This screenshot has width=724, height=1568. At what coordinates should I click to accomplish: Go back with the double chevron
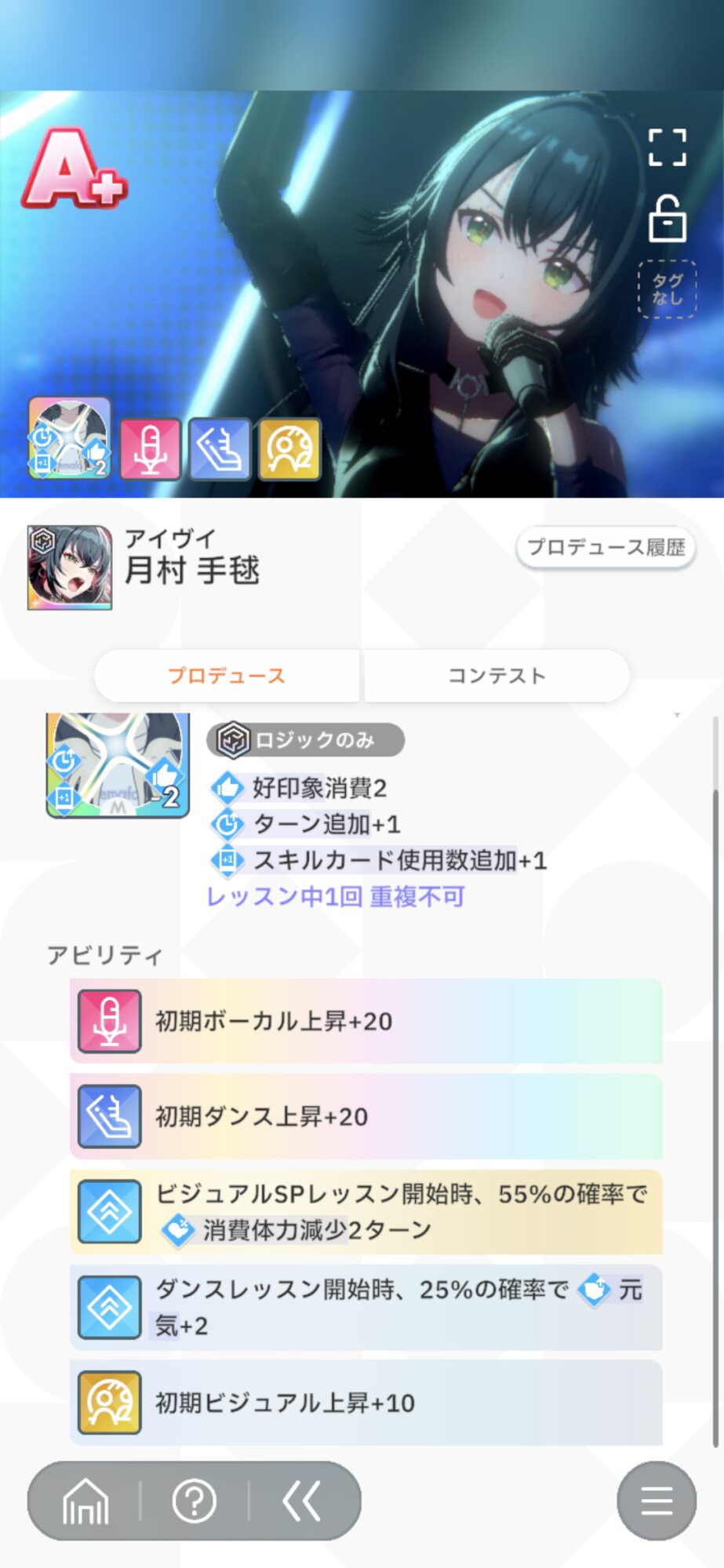click(x=302, y=1501)
